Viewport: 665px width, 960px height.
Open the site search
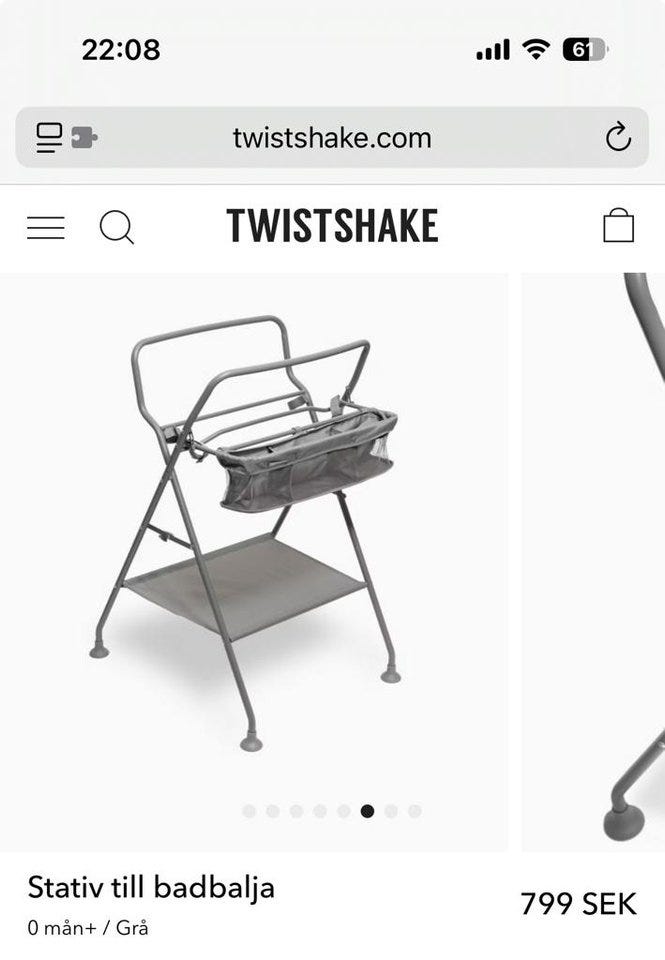pyautogui.click(x=116, y=228)
